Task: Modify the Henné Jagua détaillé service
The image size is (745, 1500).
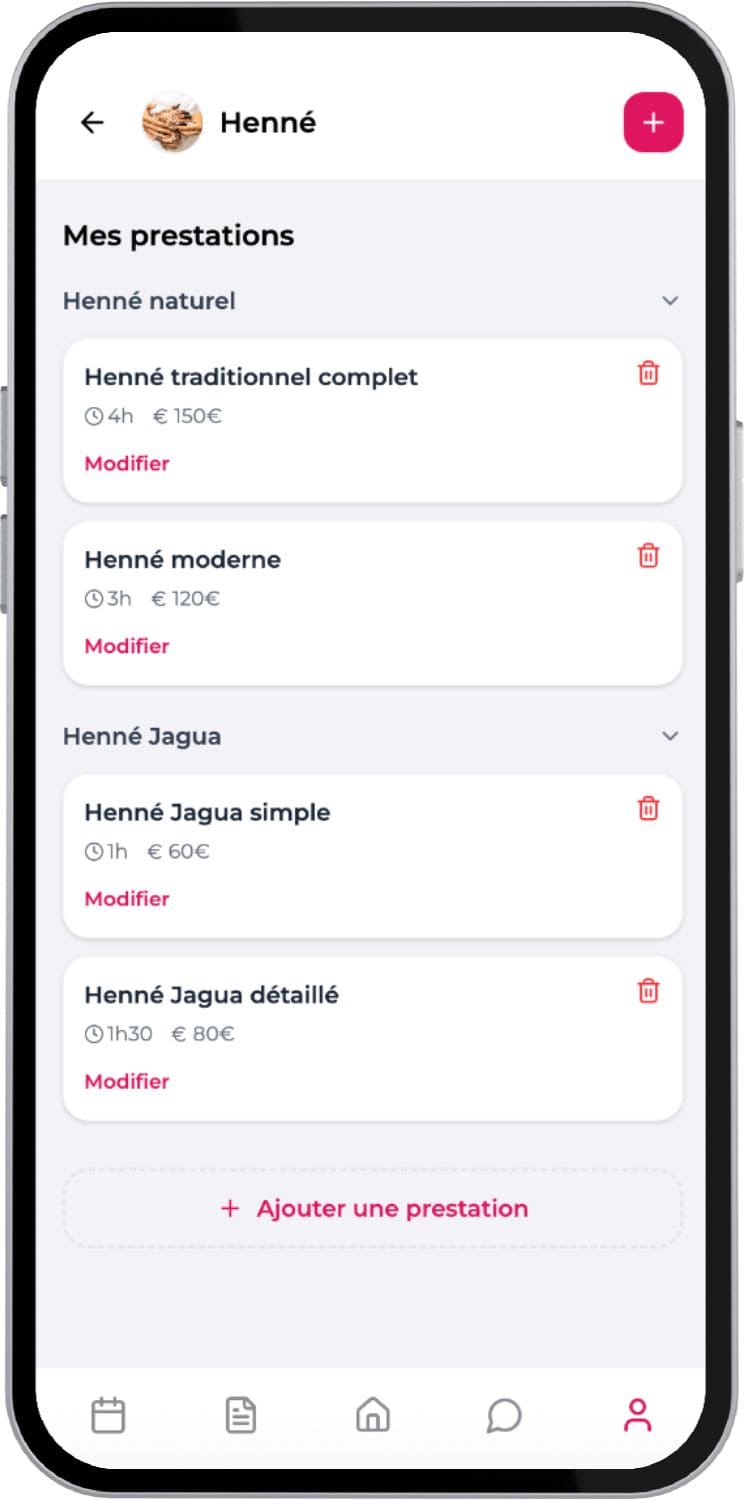Action: click(x=127, y=1081)
